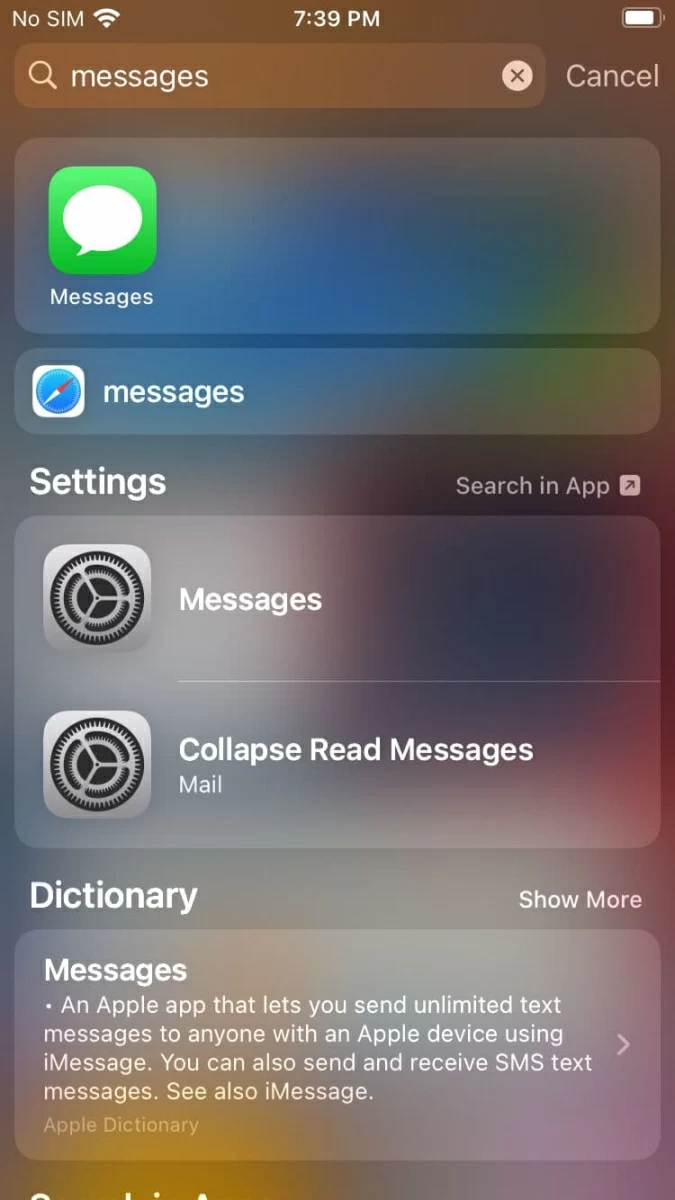Search "messages" in Safari

point(336,391)
